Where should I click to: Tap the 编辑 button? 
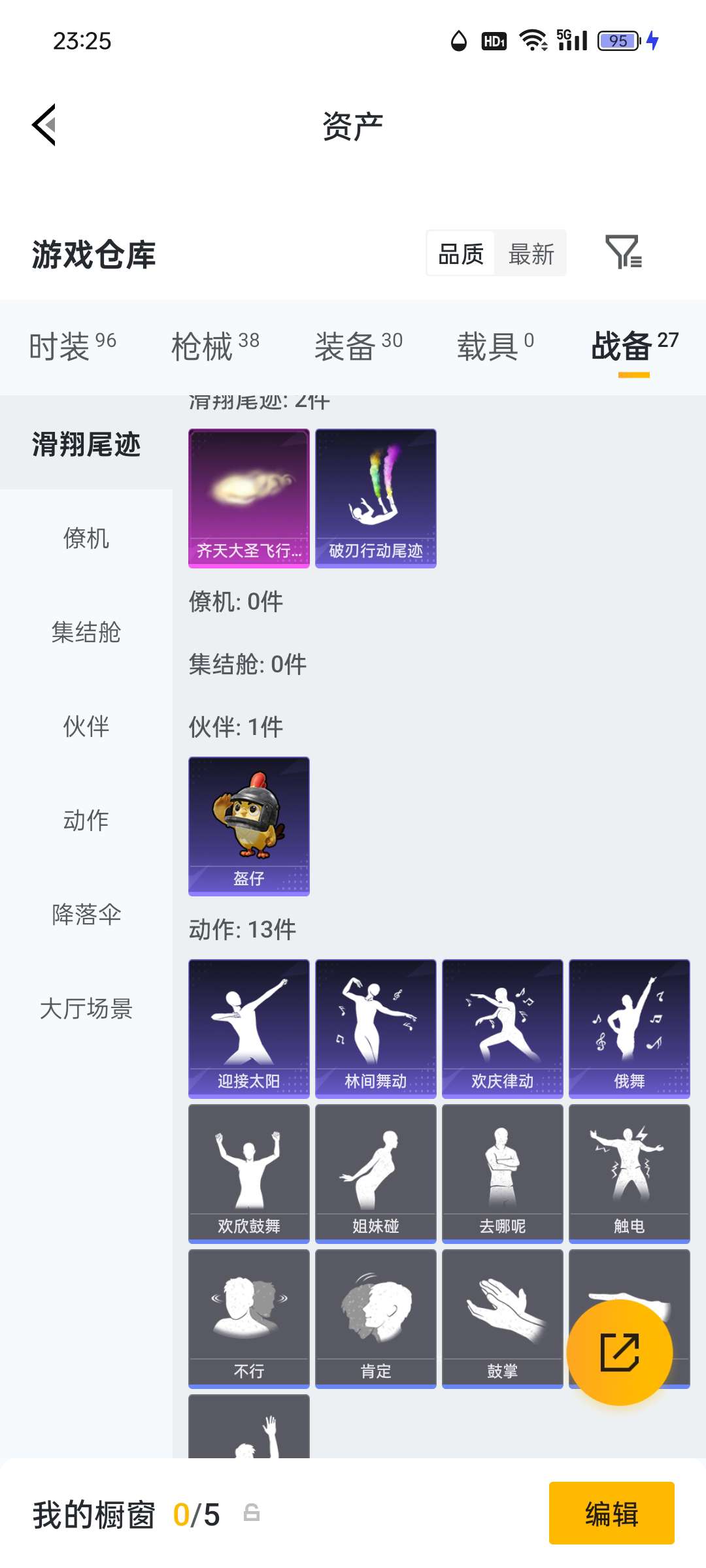pos(611,1513)
